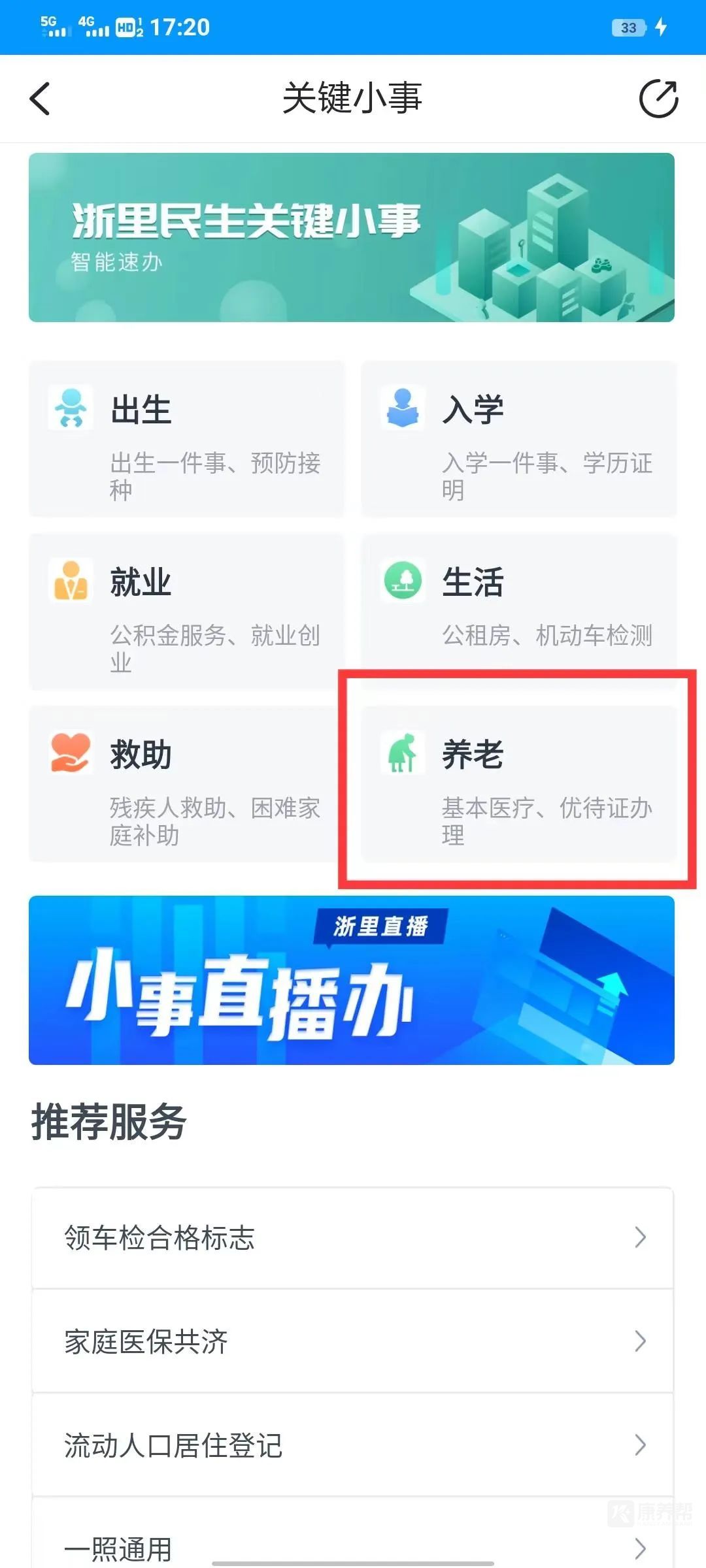The width and height of the screenshot is (706, 1568).
Task: Open the 入学 category card
Action: tap(518, 439)
